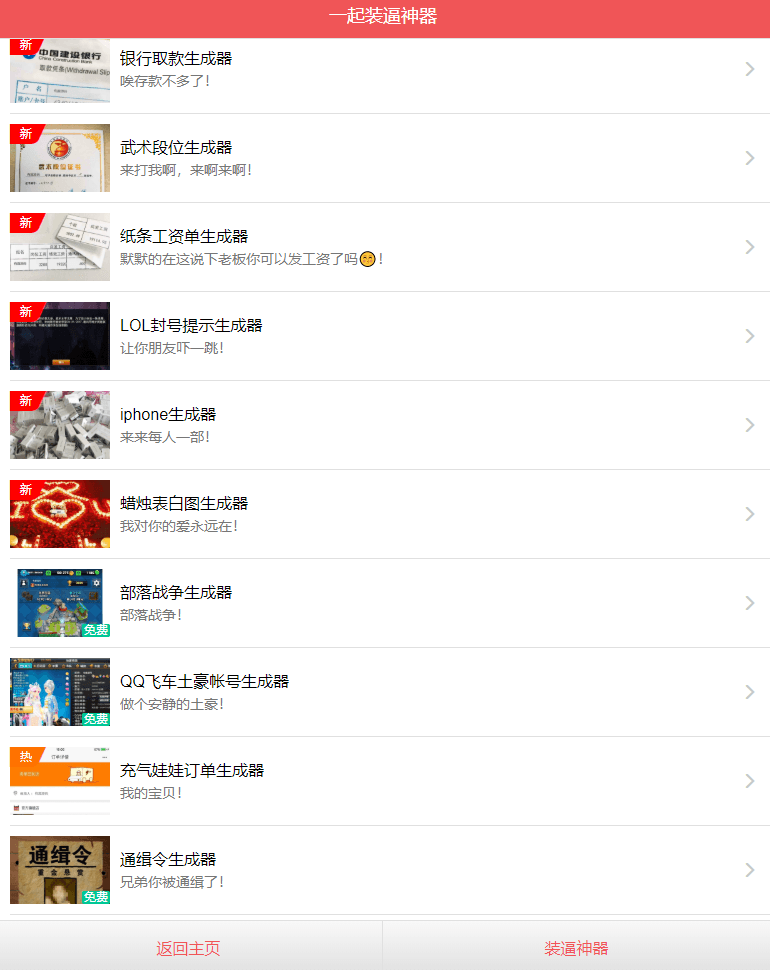Open the 银行取款生成器 row
This screenshot has width=770, height=970.
tap(385, 69)
